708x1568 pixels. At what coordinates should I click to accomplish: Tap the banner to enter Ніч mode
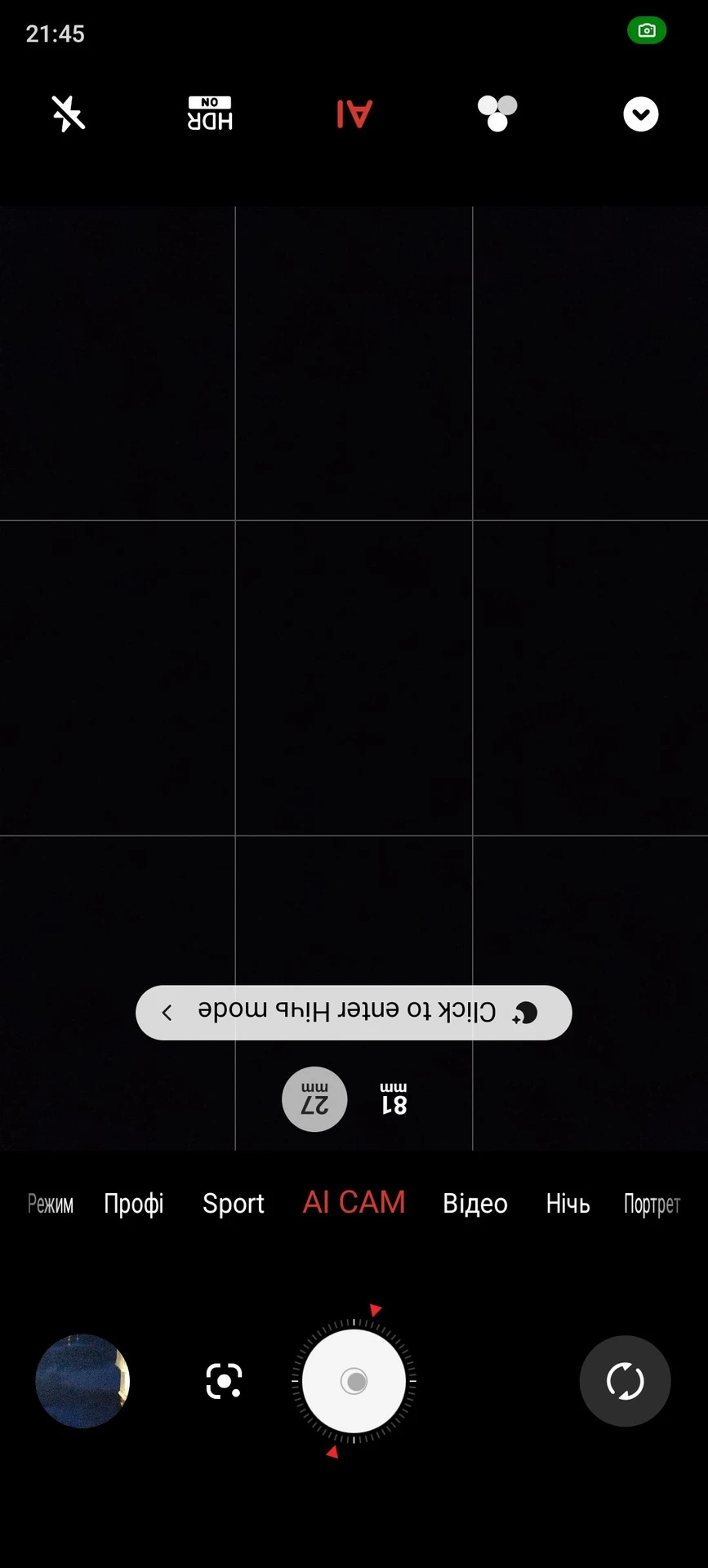354,1013
